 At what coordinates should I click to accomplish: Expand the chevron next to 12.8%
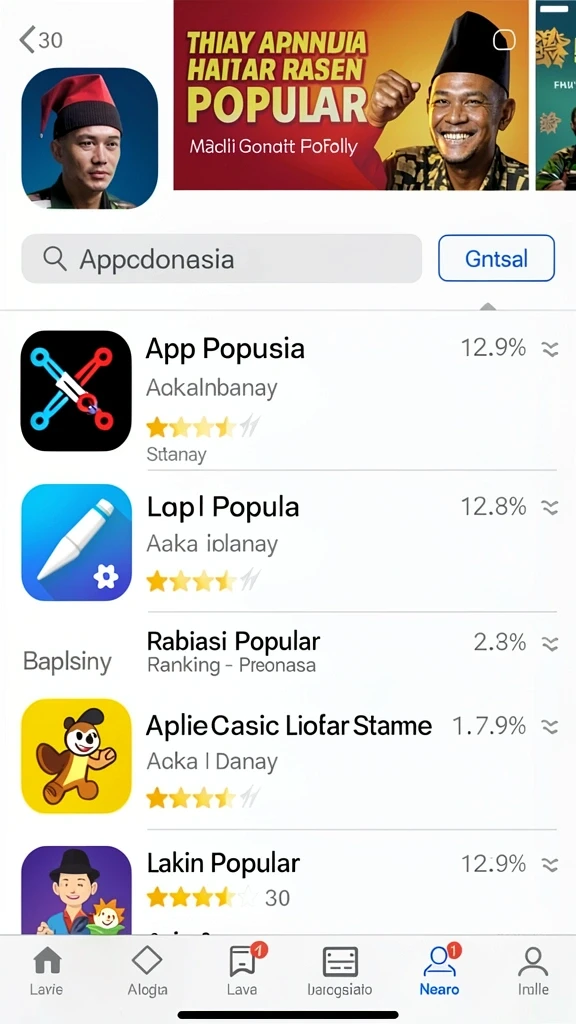pos(551,507)
